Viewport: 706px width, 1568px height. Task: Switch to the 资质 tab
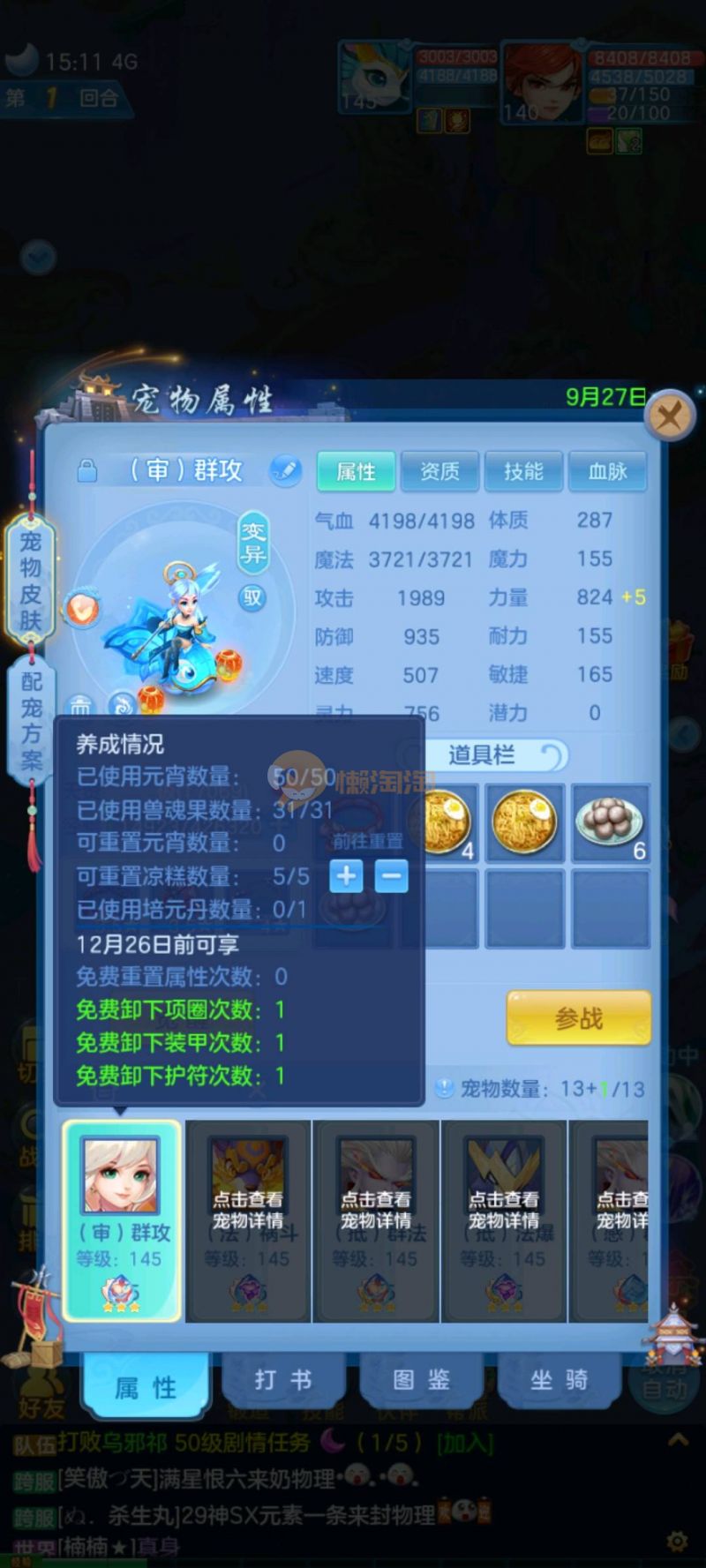439,471
